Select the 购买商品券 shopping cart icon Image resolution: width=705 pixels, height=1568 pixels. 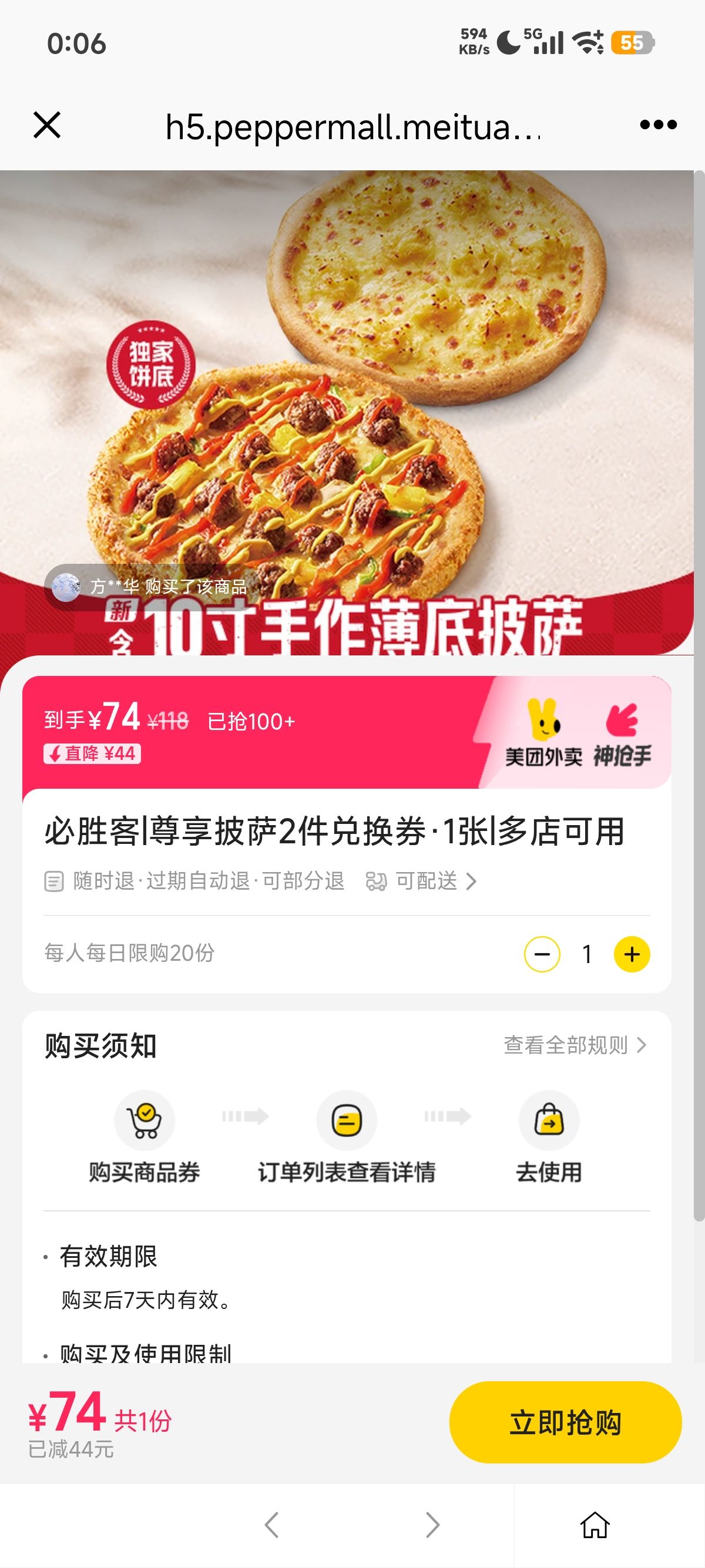click(x=144, y=1120)
